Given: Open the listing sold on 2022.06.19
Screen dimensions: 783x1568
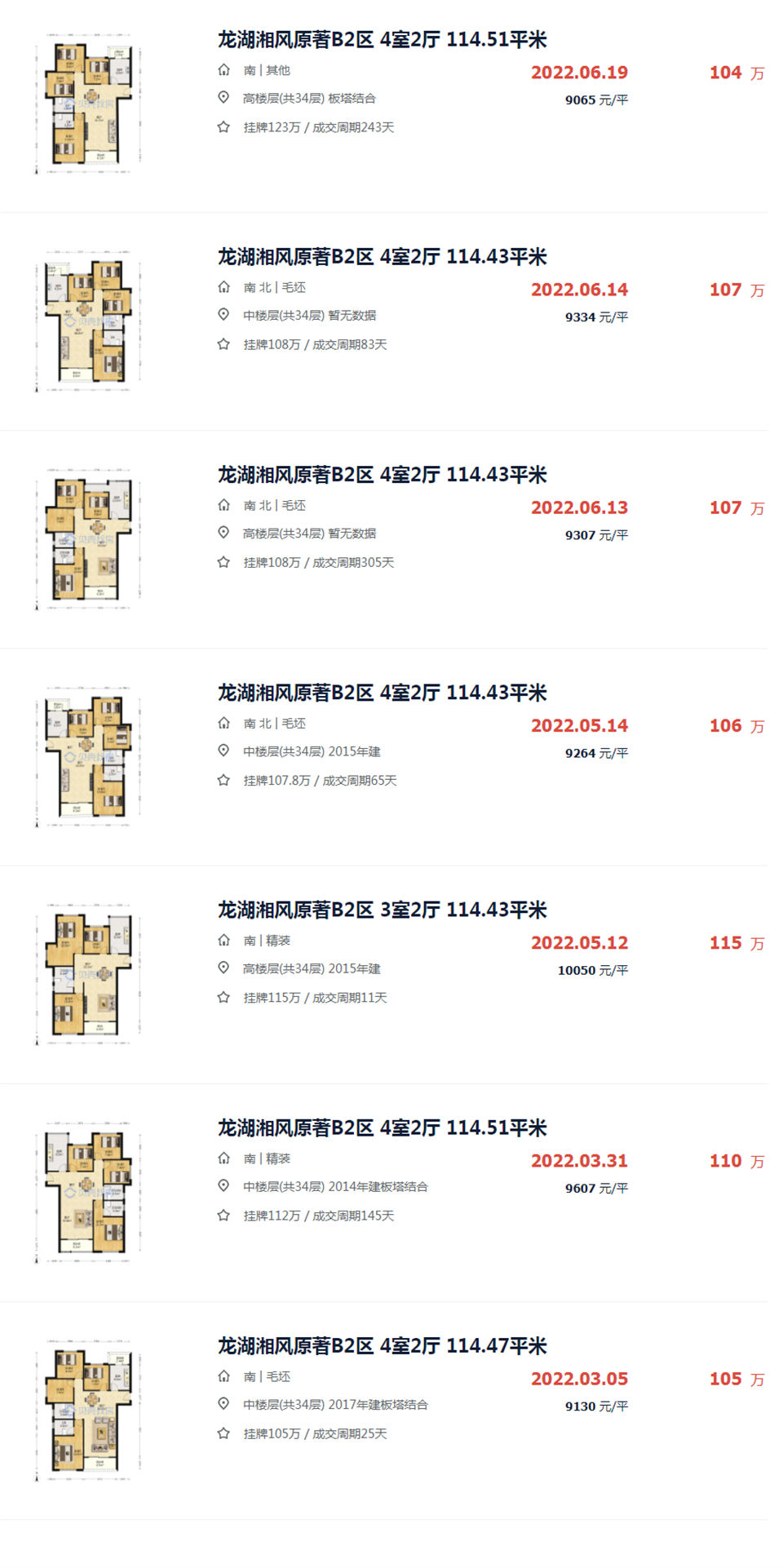Looking at the screenshot, I should click(x=382, y=40).
